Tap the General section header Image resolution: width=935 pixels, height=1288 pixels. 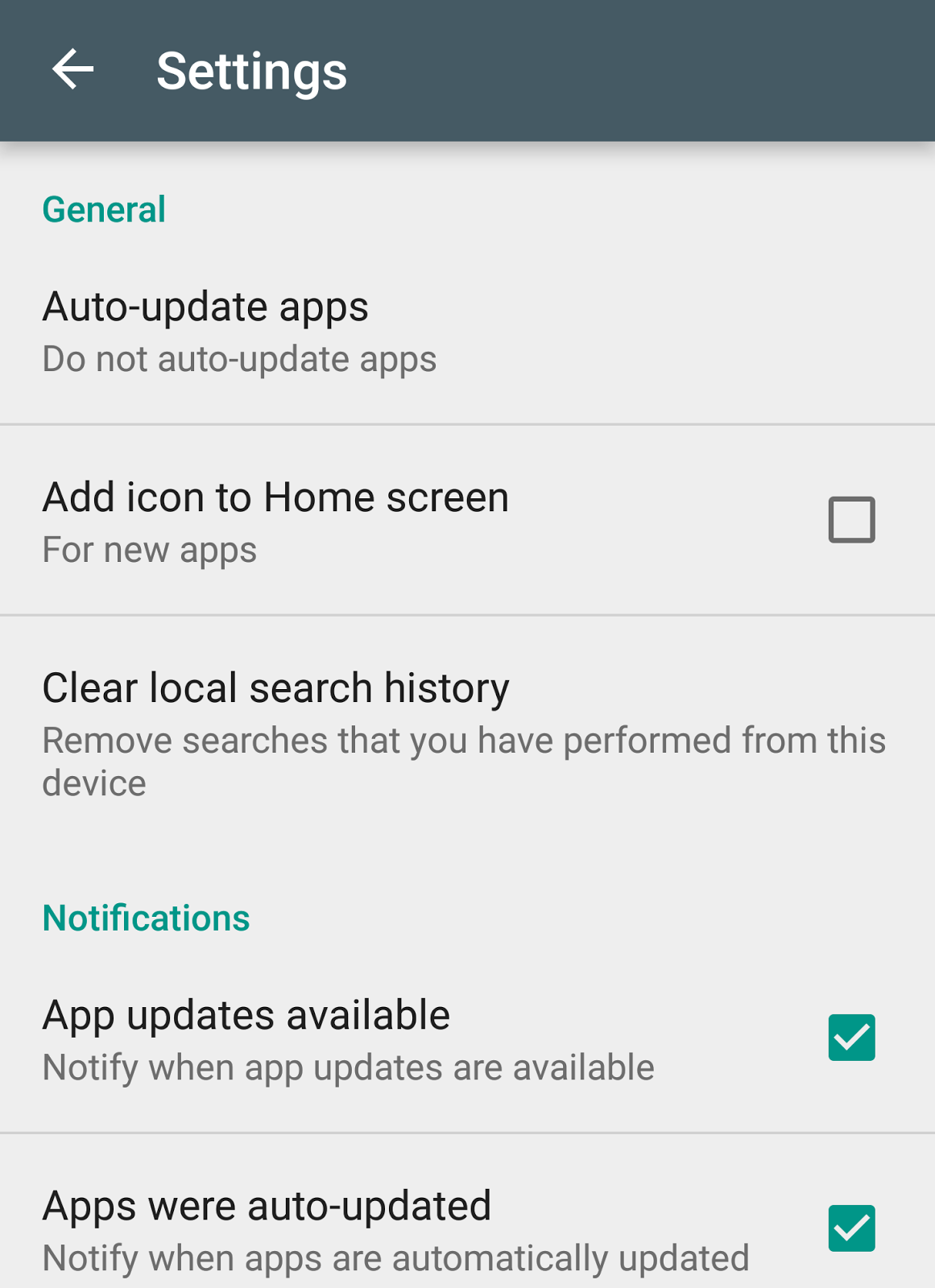tap(104, 209)
